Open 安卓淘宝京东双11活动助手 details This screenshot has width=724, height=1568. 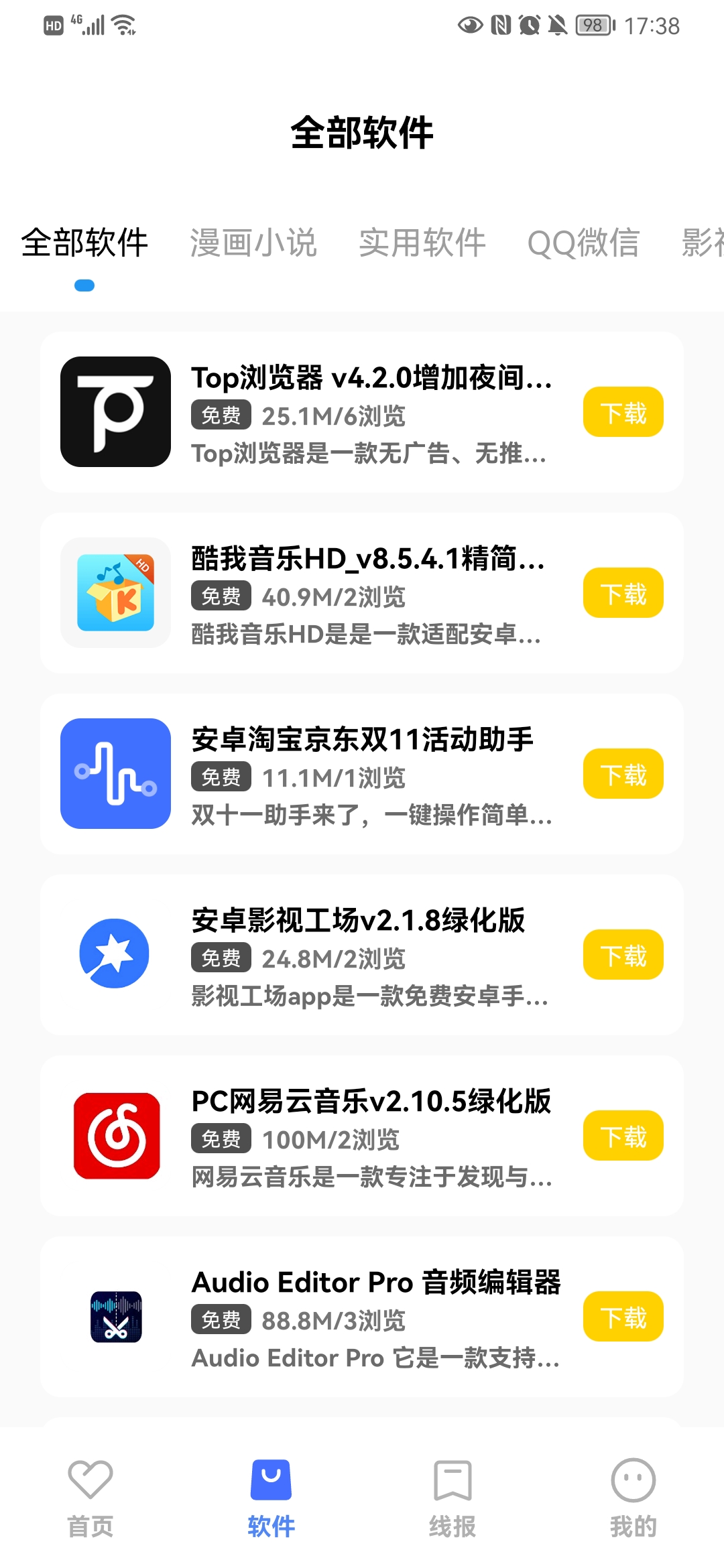pos(362,740)
